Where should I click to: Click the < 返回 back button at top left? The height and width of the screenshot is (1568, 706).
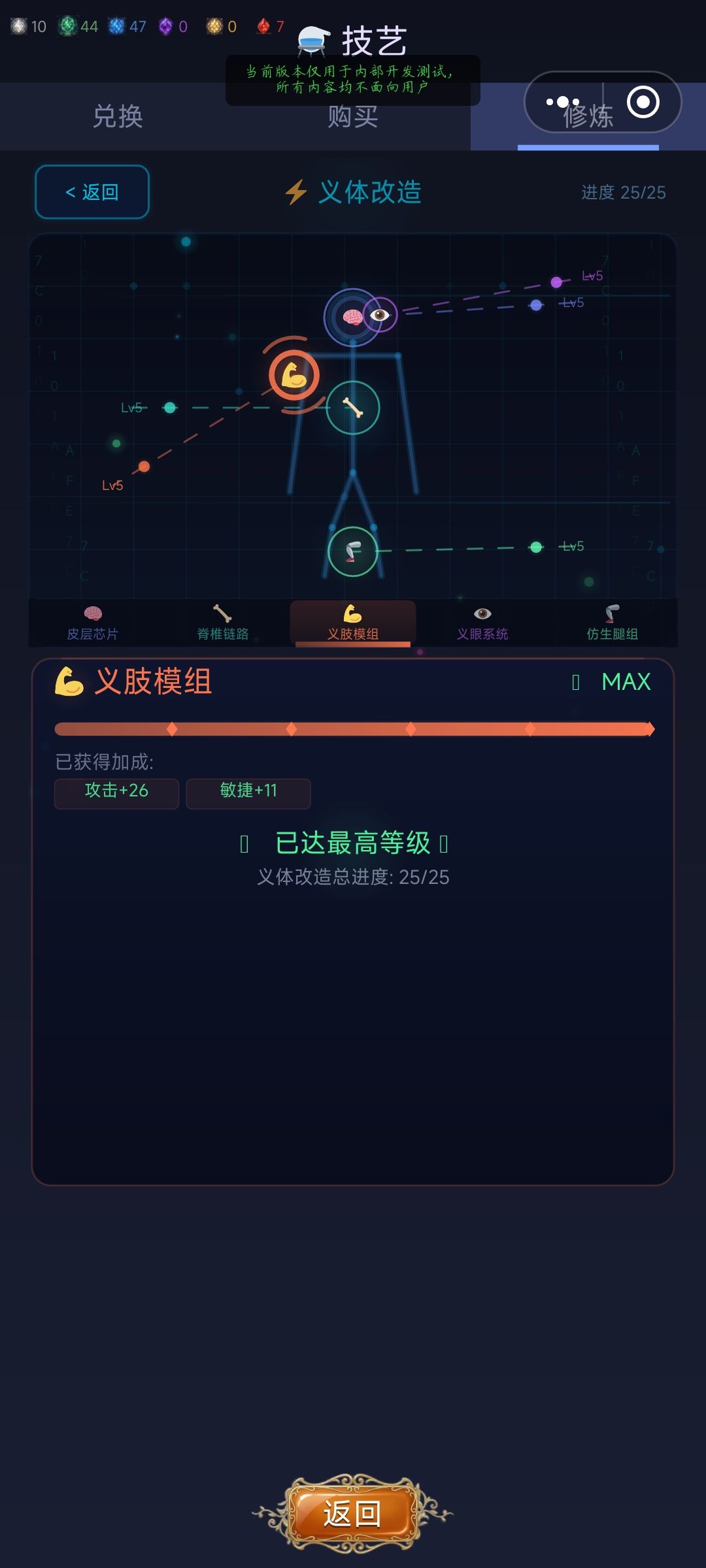point(91,191)
